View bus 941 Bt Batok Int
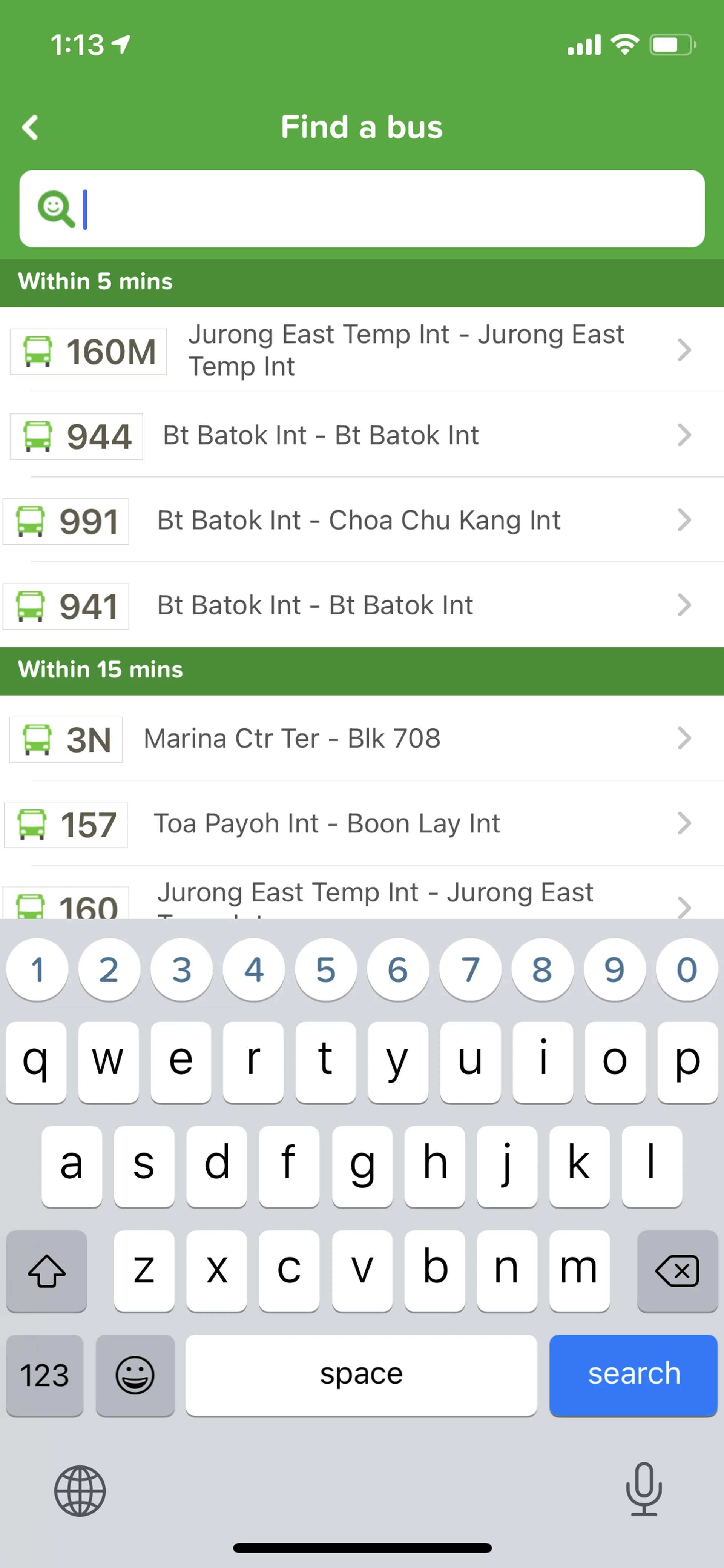The width and height of the screenshot is (724, 1568). (x=361, y=606)
